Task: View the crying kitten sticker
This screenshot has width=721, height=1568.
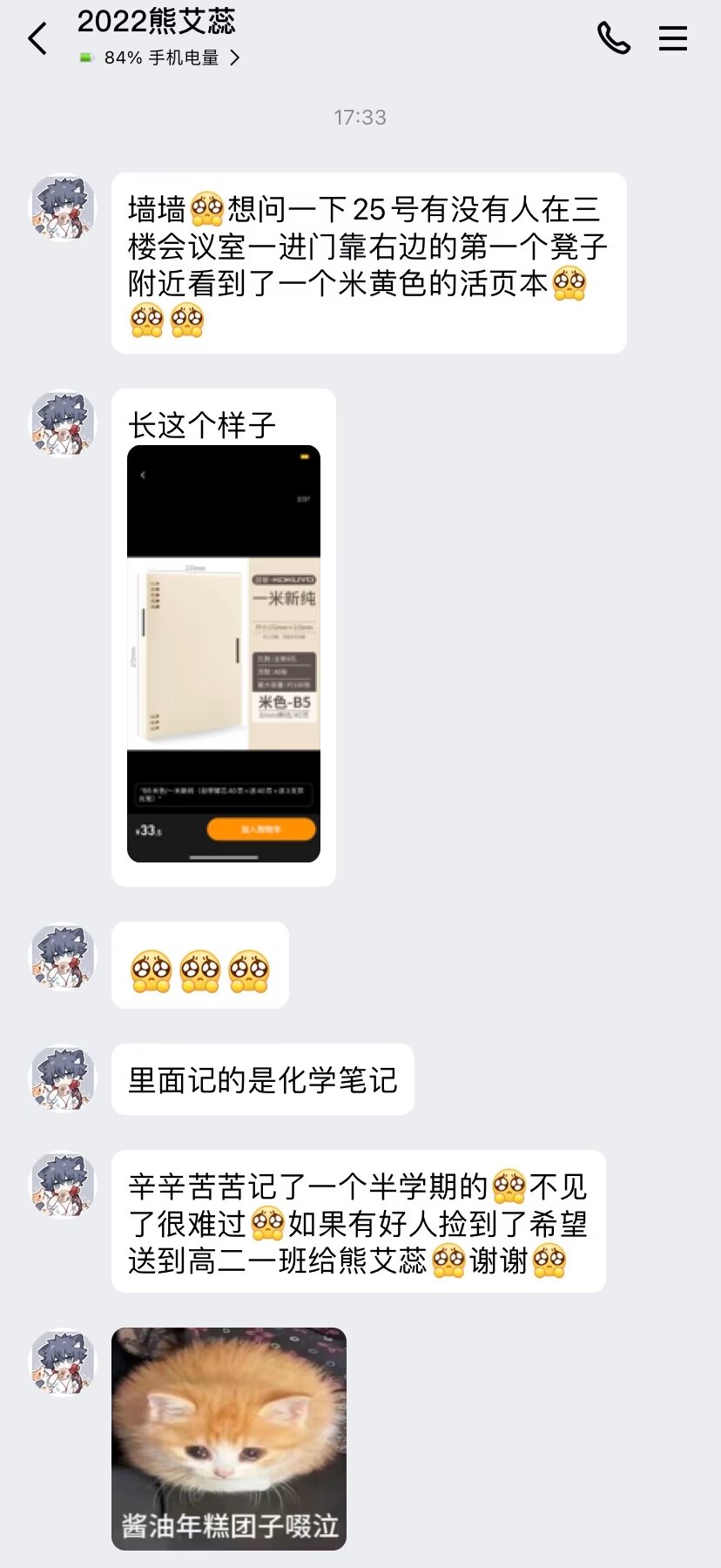Action: coord(229,1438)
